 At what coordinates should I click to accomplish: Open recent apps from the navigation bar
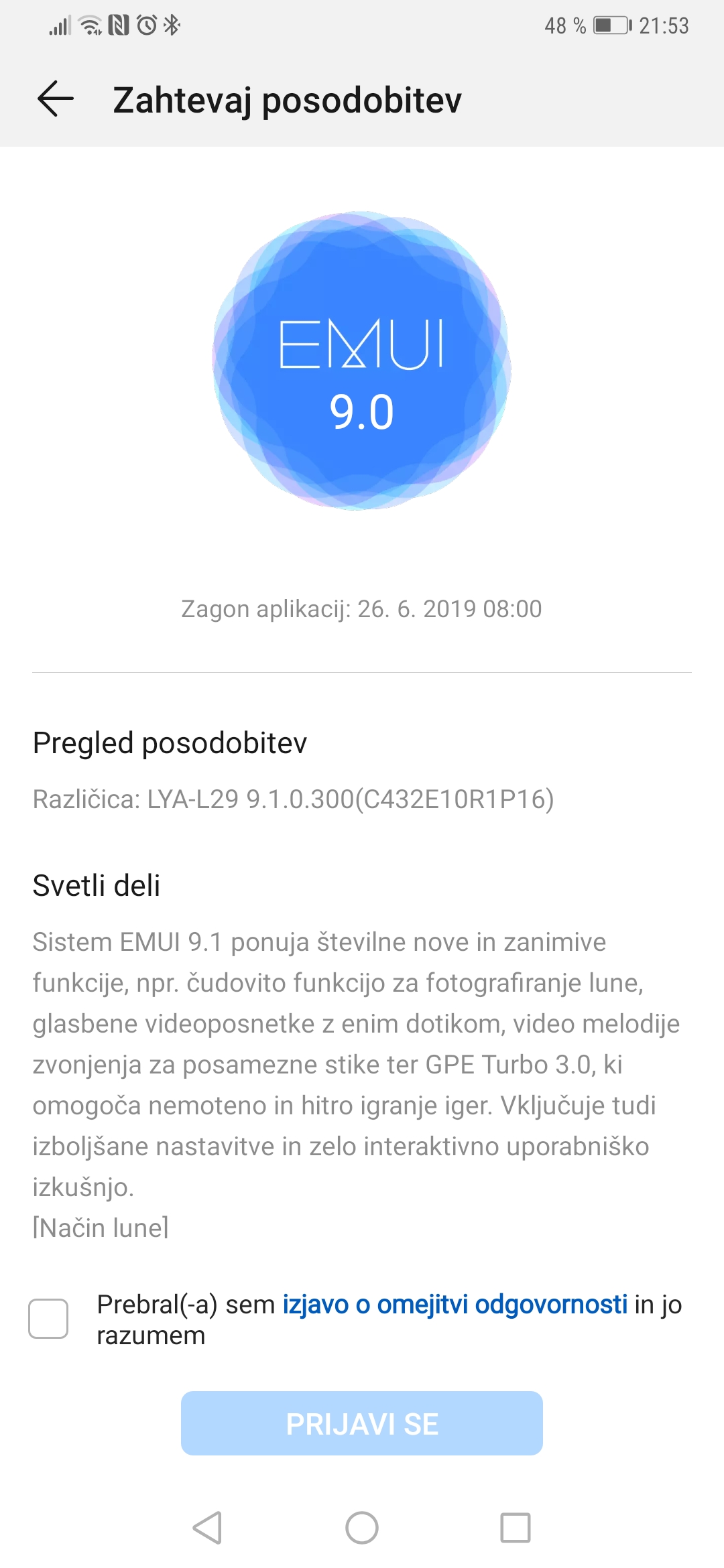[516, 1528]
